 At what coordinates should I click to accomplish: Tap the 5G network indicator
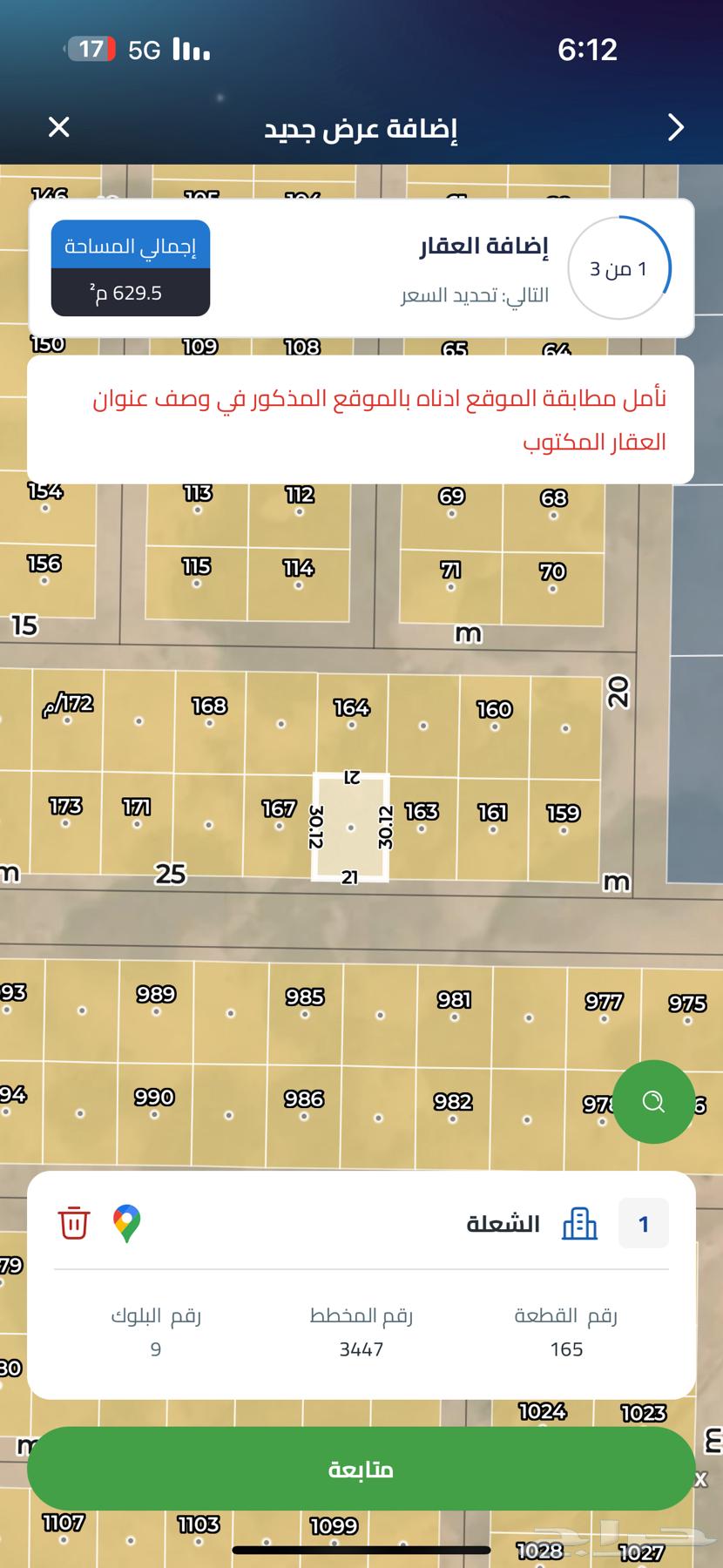point(143,51)
